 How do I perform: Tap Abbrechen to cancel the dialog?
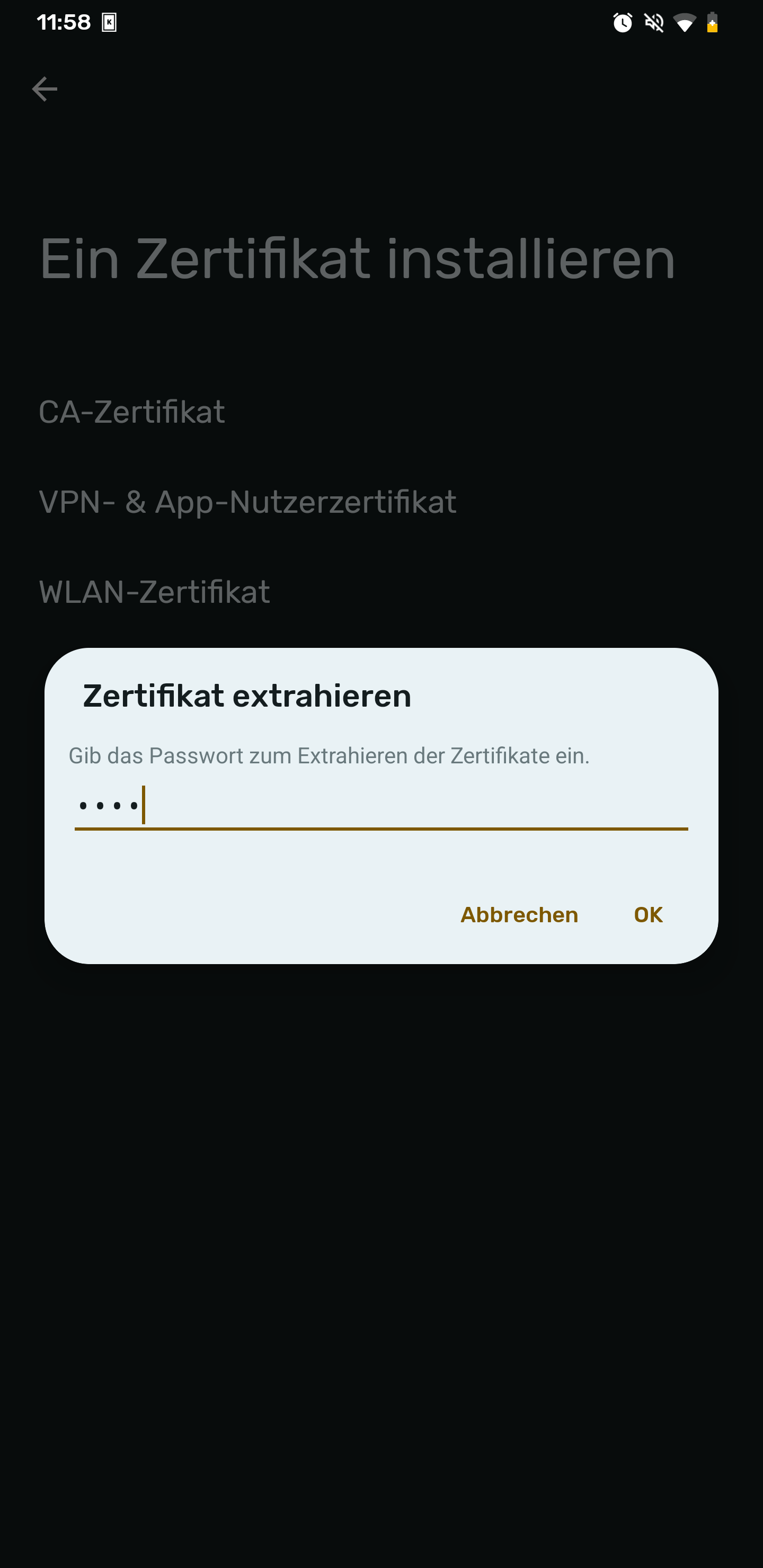coord(518,914)
